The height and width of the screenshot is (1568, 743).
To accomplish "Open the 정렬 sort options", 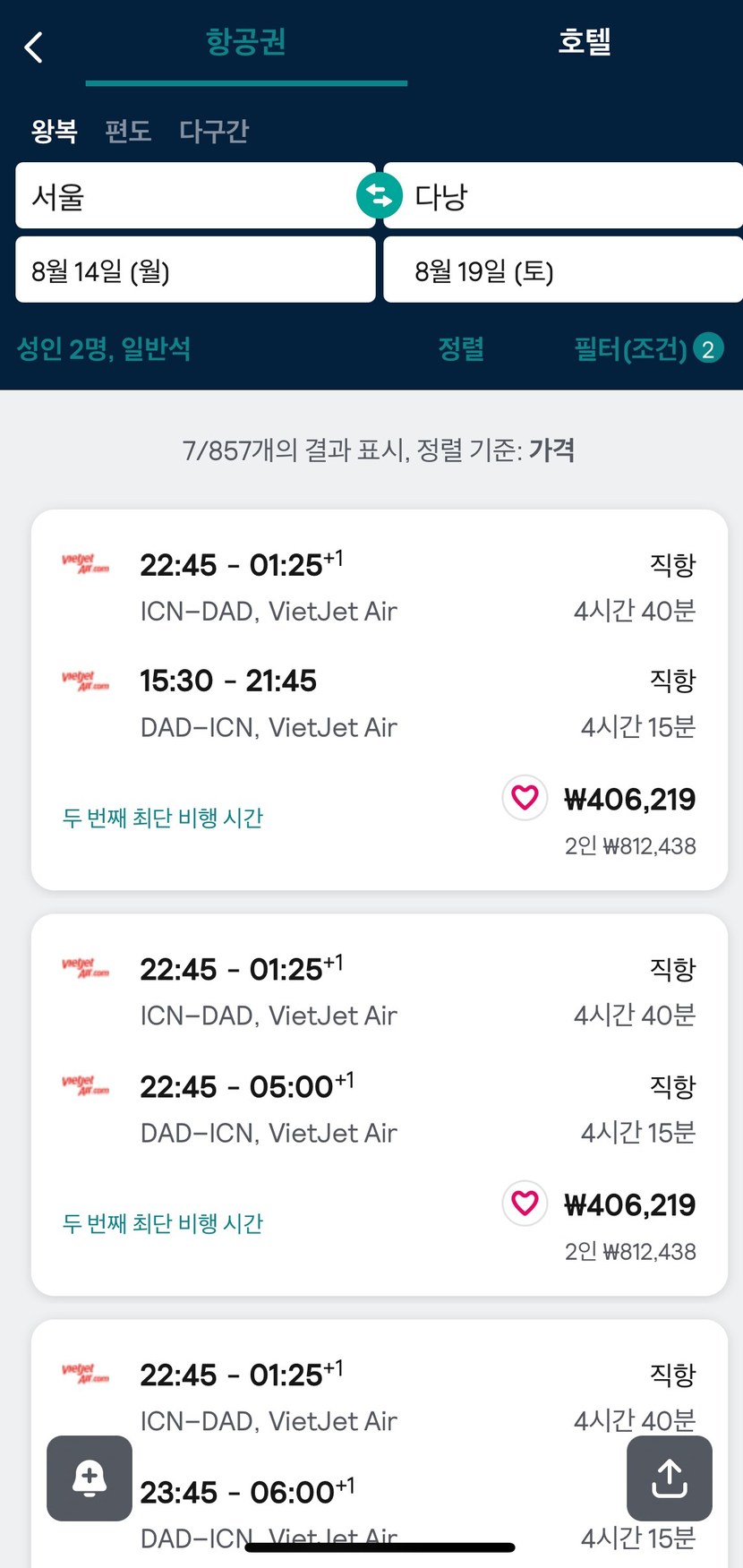I will tap(461, 348).
